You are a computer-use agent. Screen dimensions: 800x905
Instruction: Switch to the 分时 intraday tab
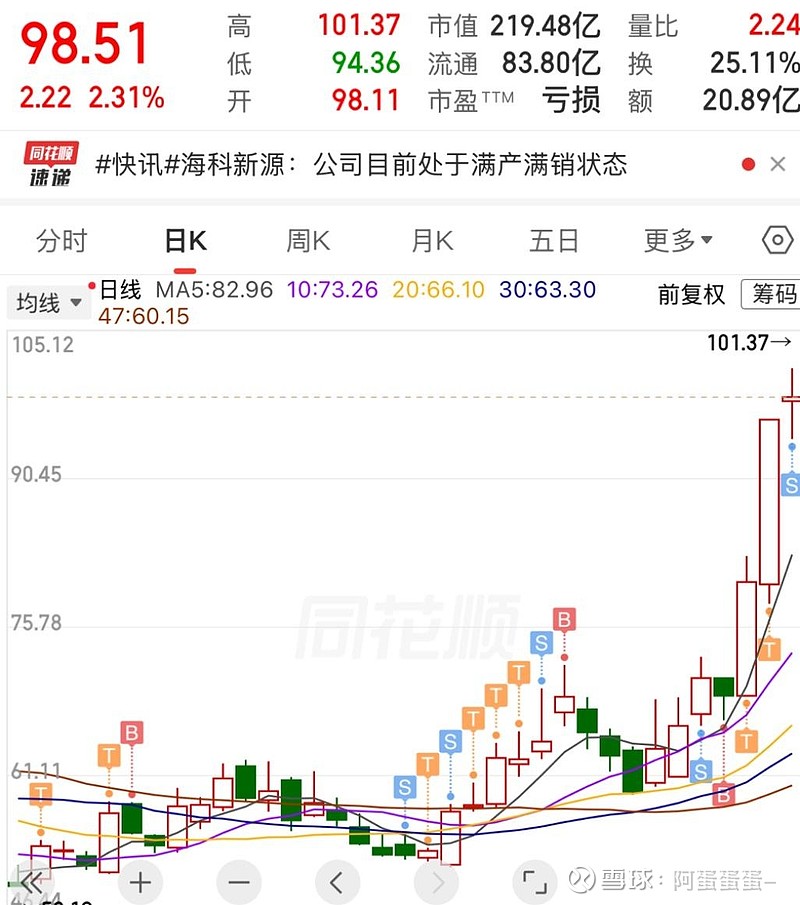point(63,240)
